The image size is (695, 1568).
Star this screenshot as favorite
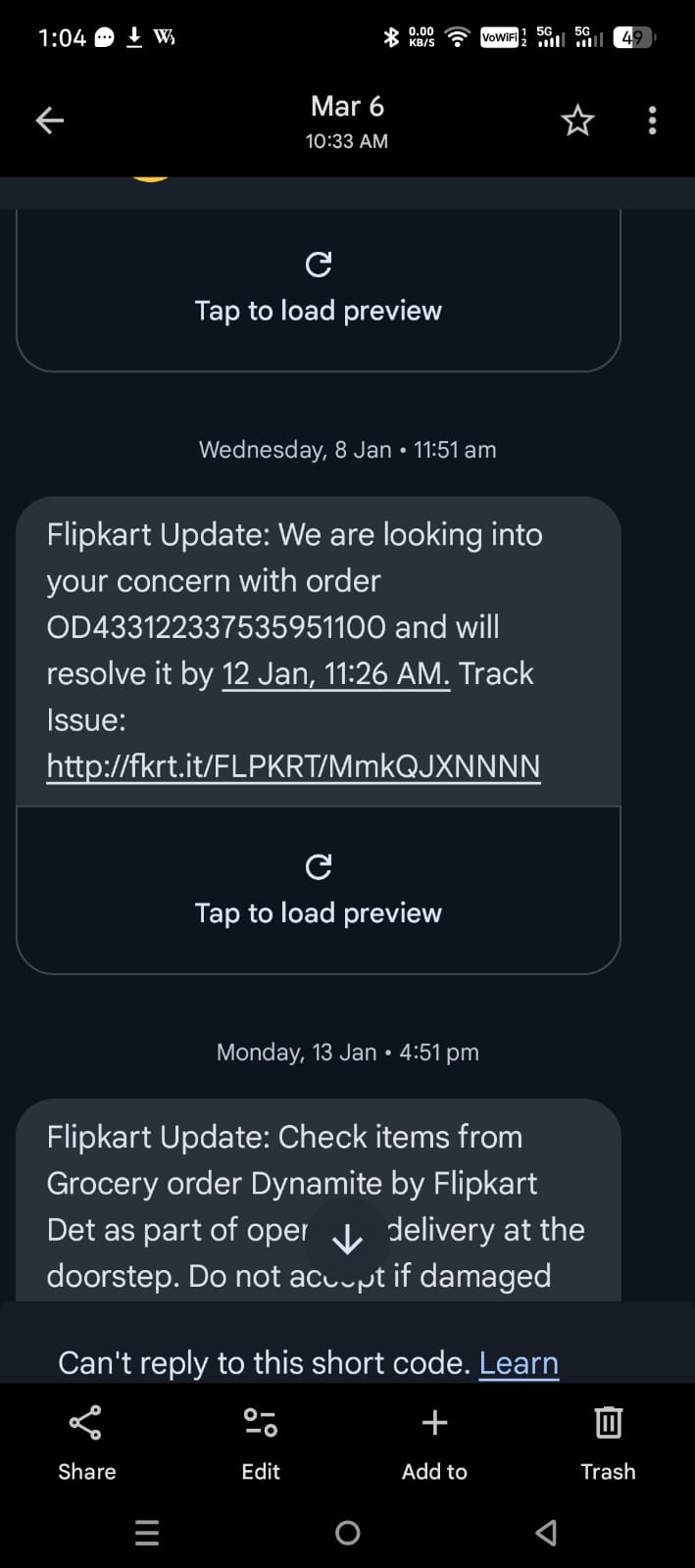pos(577,121)
